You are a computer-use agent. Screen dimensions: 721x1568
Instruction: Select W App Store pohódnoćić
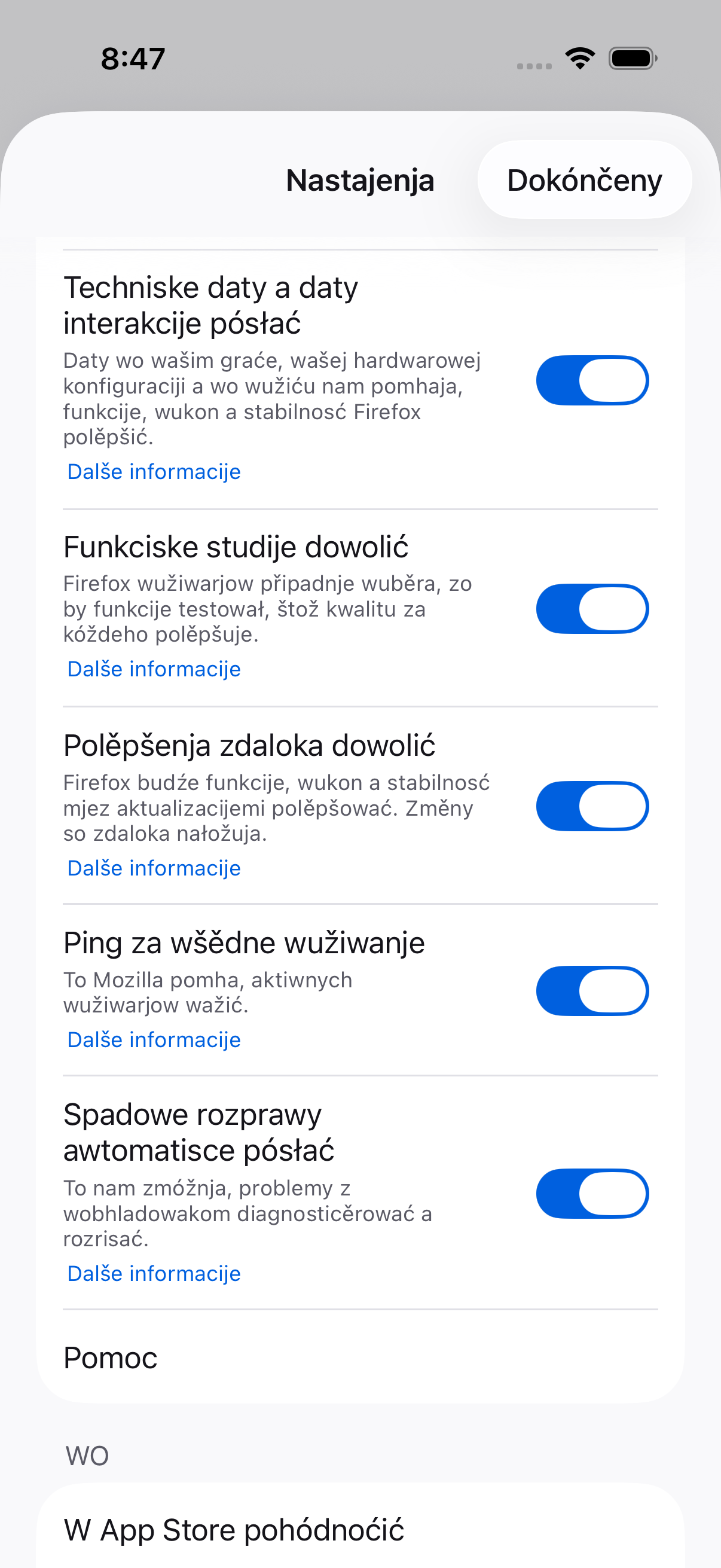click(360, 1530)
